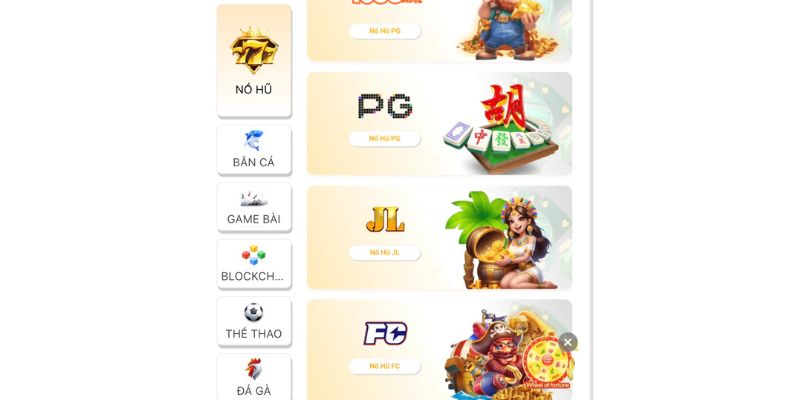The width and height of the screenshot is (800, 400).
Task: Open the card with the PG logo
Action: (x=439, y=123)
